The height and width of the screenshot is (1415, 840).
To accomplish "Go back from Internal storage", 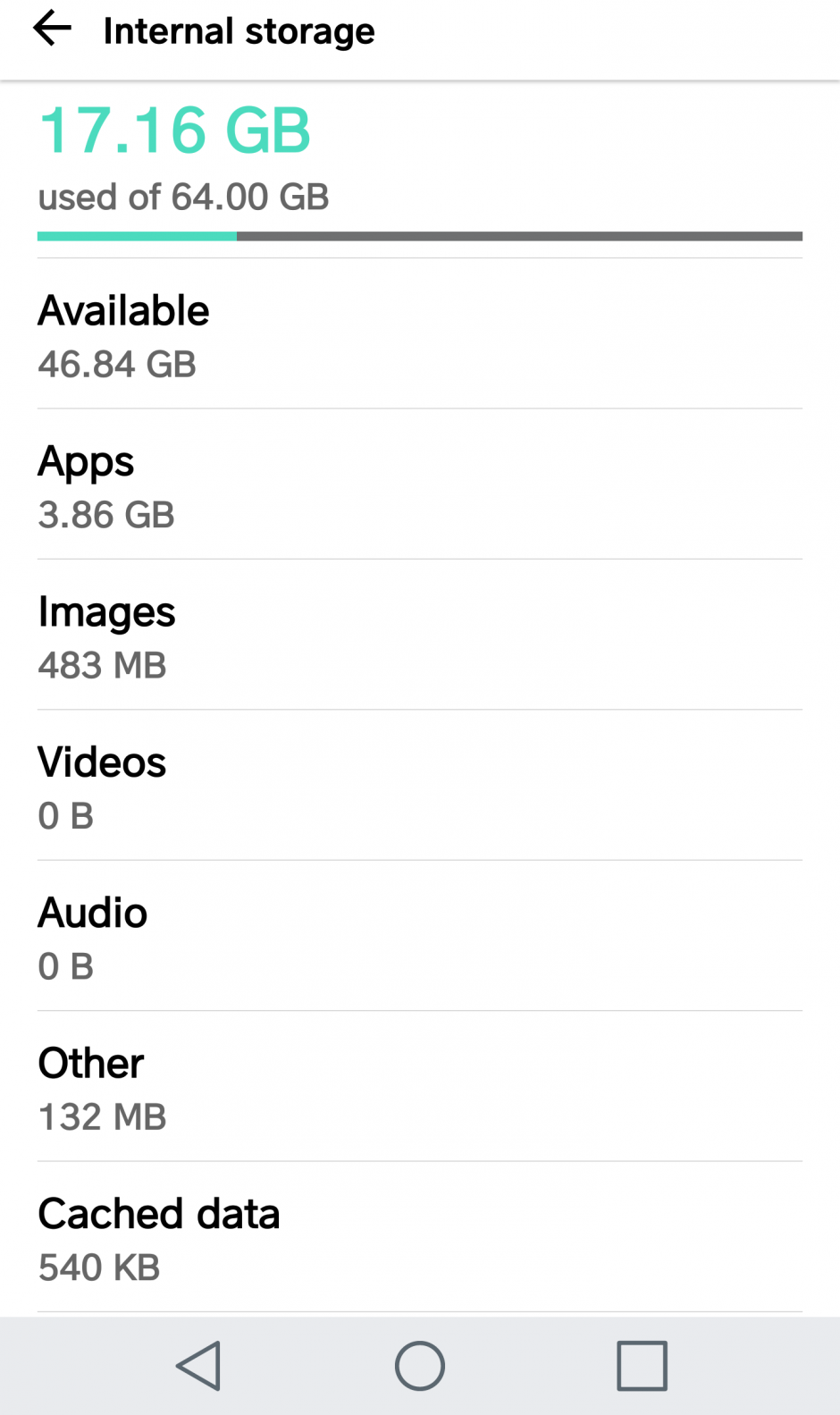I will click(x=52, y=29).
